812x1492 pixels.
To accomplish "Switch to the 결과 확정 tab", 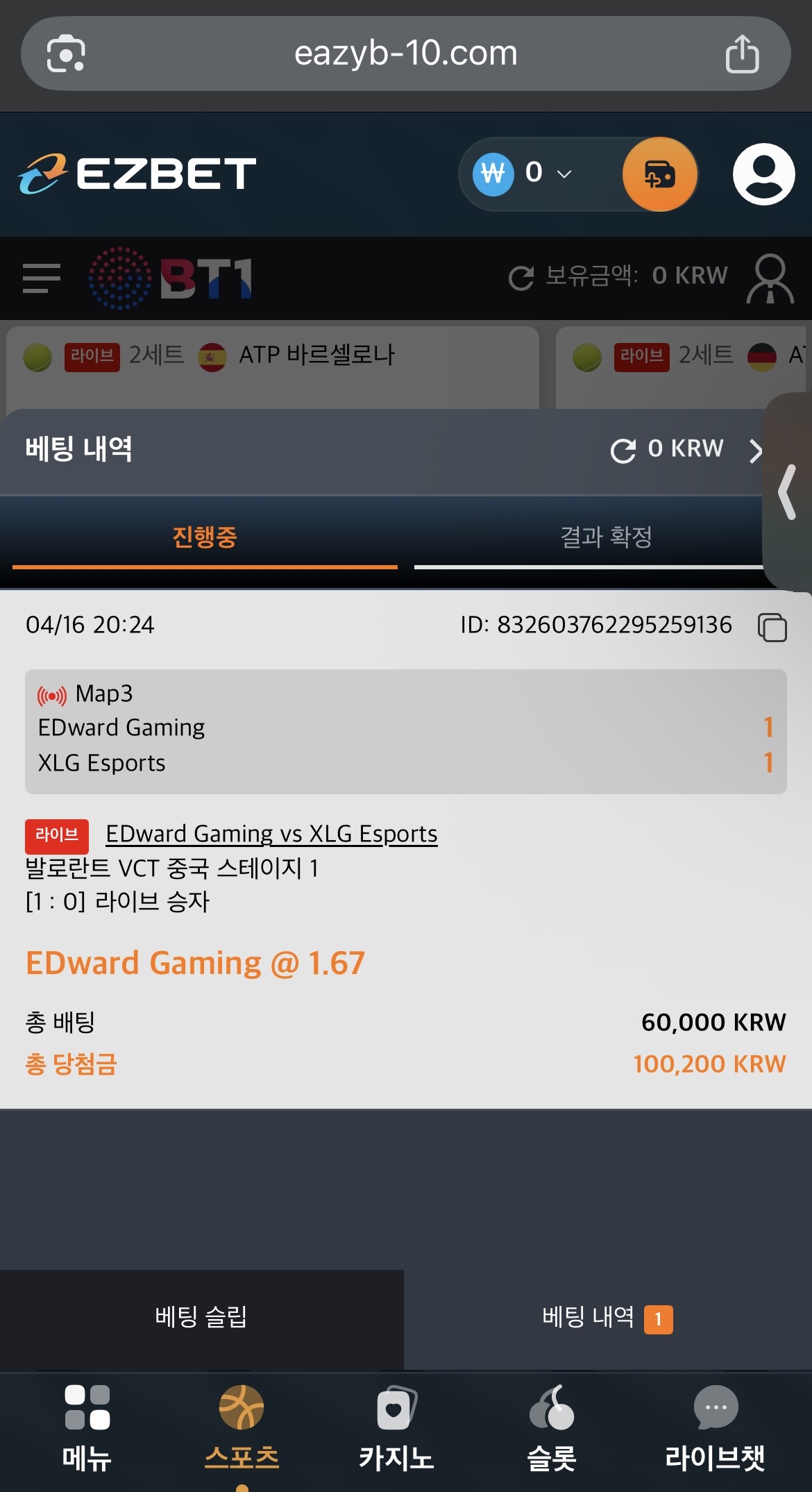I will coord(605,537).
